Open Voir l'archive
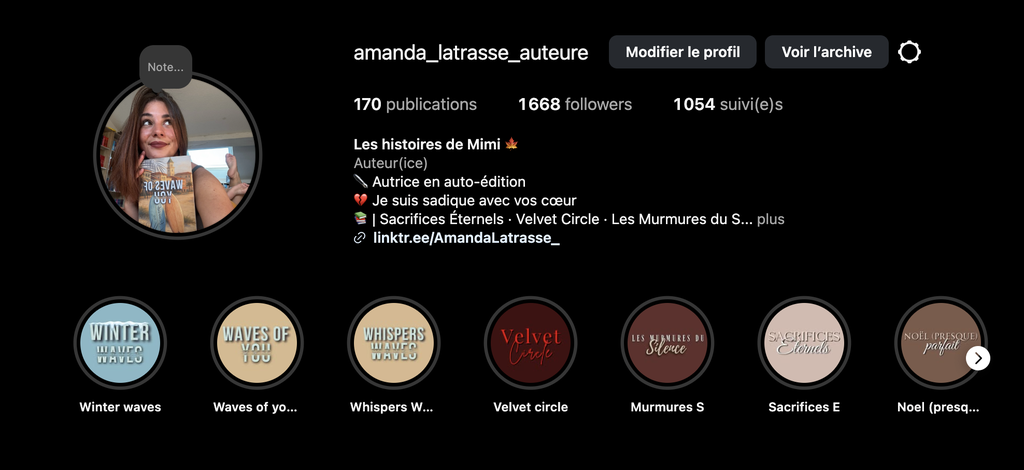This screenshot has width=1024, height=470. point(826,52)
